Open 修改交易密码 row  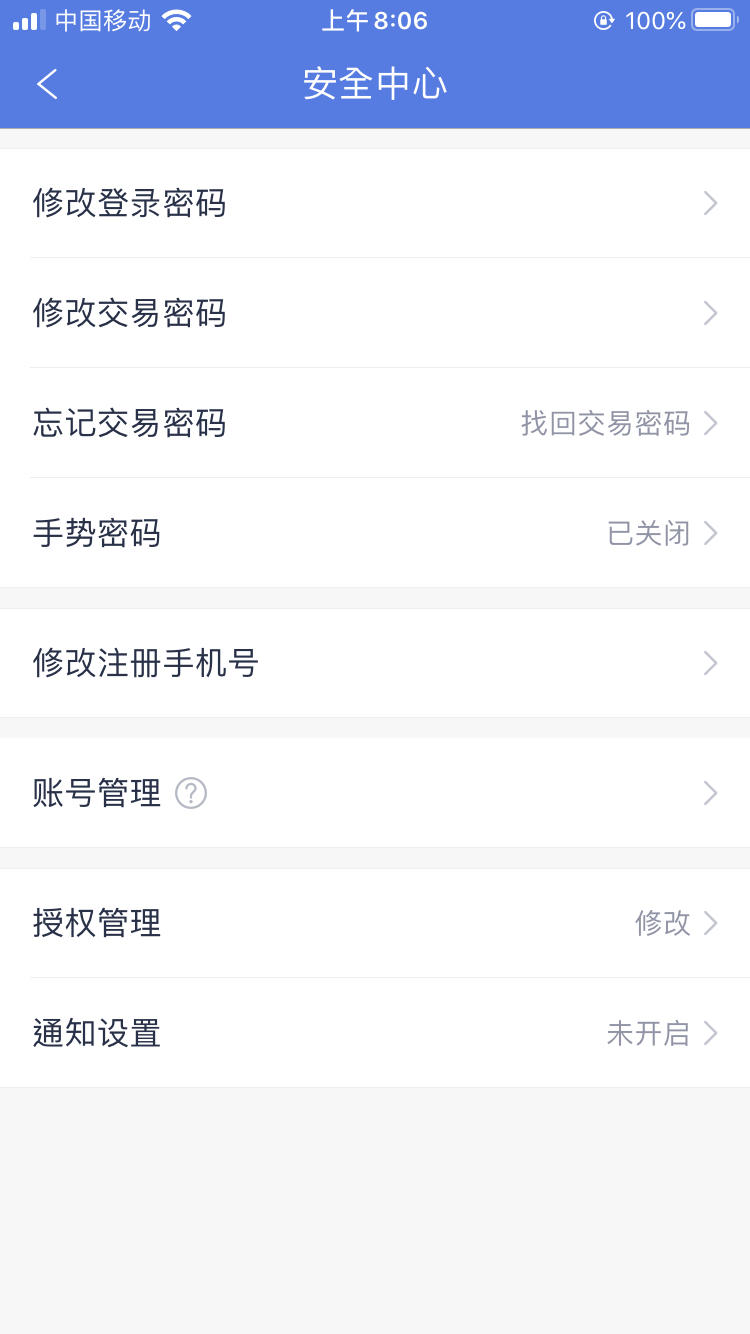(375, 313)
